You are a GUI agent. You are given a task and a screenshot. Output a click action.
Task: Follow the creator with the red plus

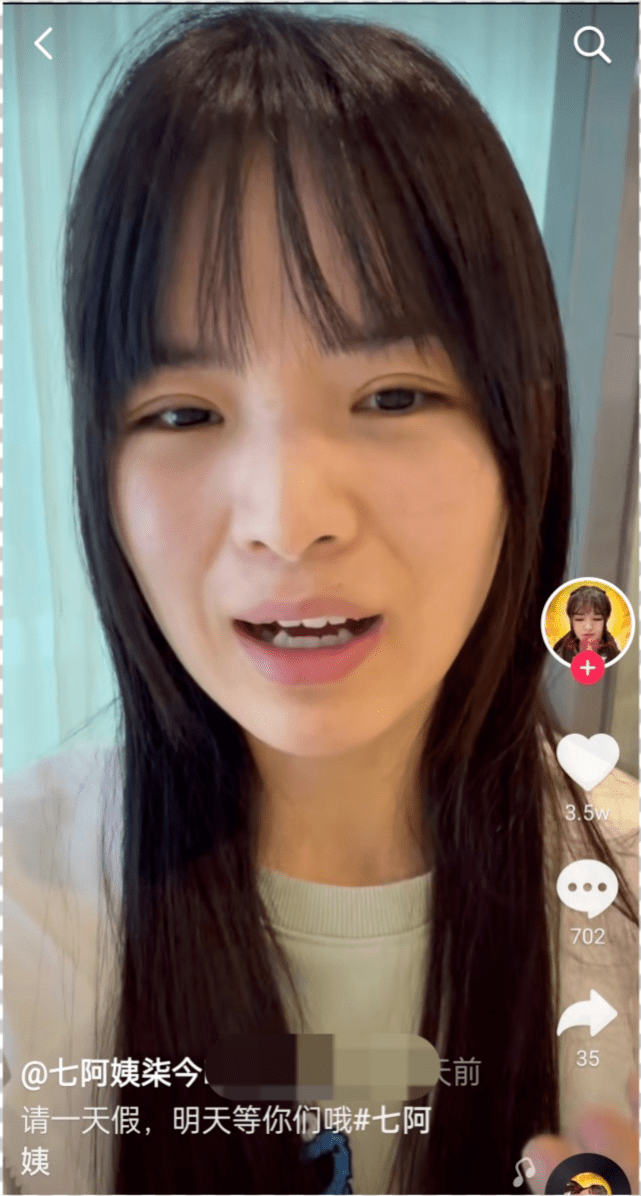pyautogui.click(x=587, y=668)
